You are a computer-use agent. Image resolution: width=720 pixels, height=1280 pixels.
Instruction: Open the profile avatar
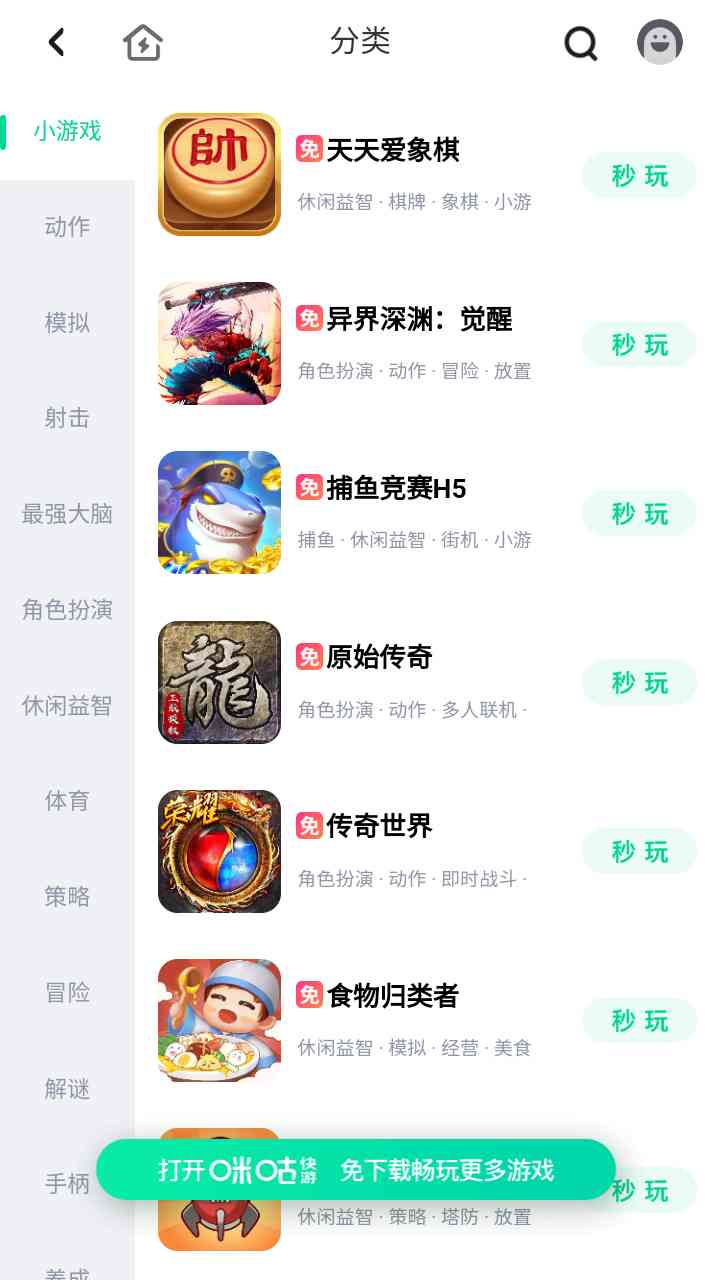coord(660,42)
